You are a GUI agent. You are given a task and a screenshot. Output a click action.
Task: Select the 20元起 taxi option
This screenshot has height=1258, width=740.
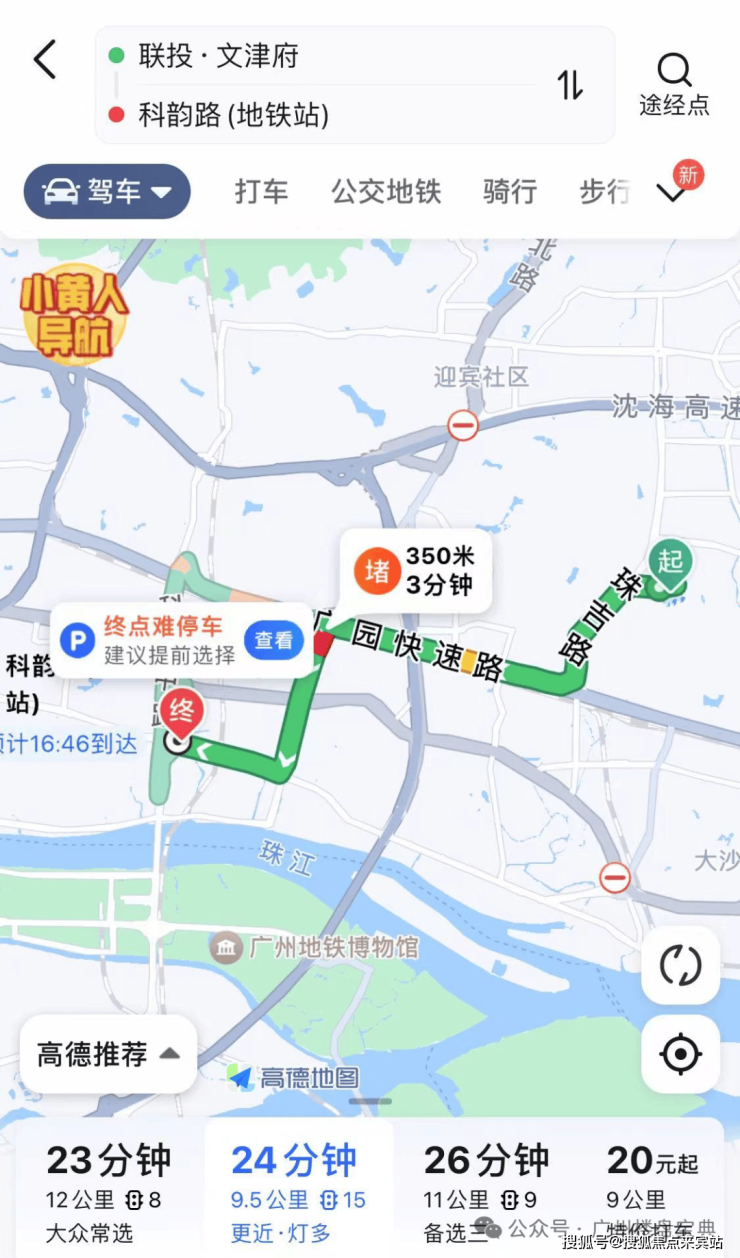click(652, 1190)
